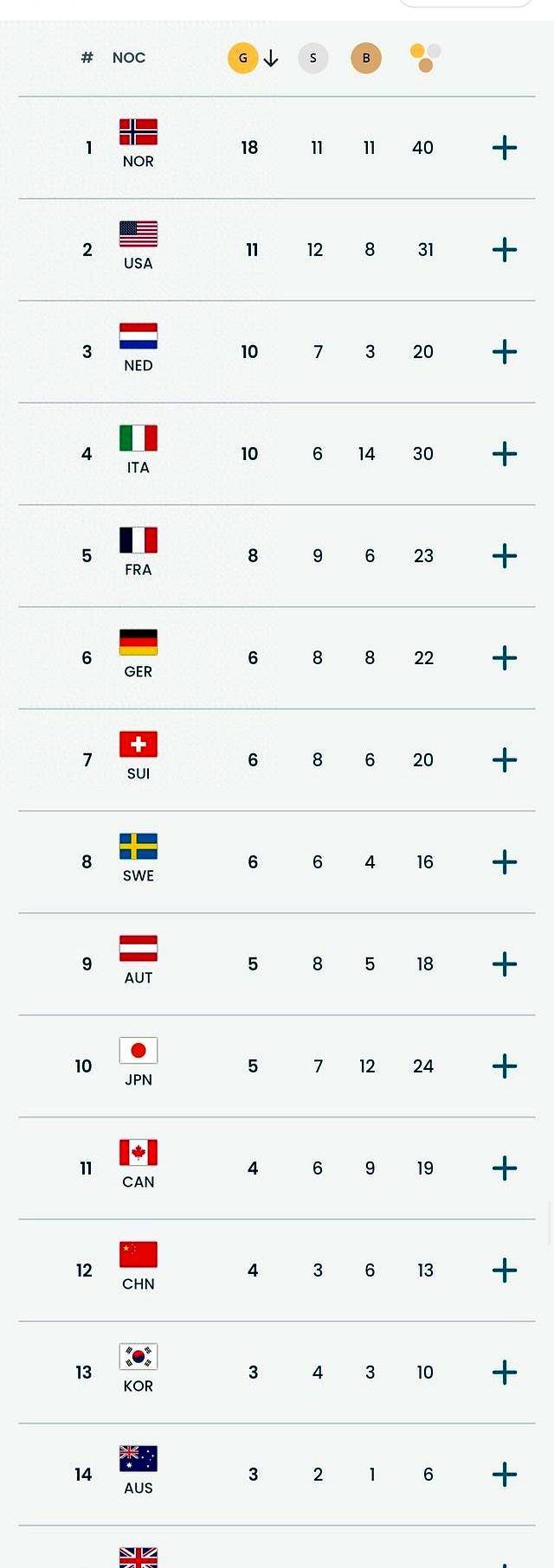
Task: Tap the plus icon for CHN
Action: click(x=505, y=1270)
